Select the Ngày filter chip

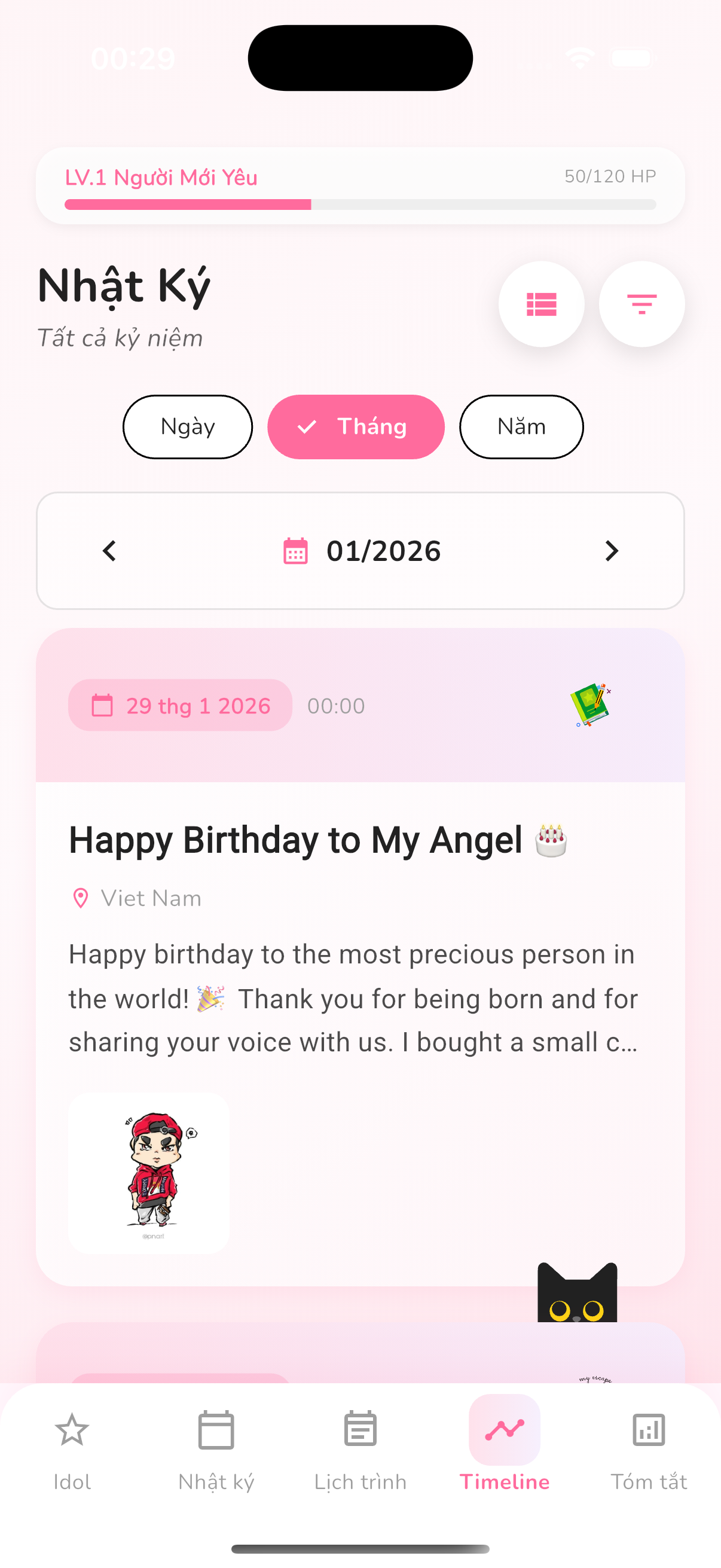pos(187,427)
